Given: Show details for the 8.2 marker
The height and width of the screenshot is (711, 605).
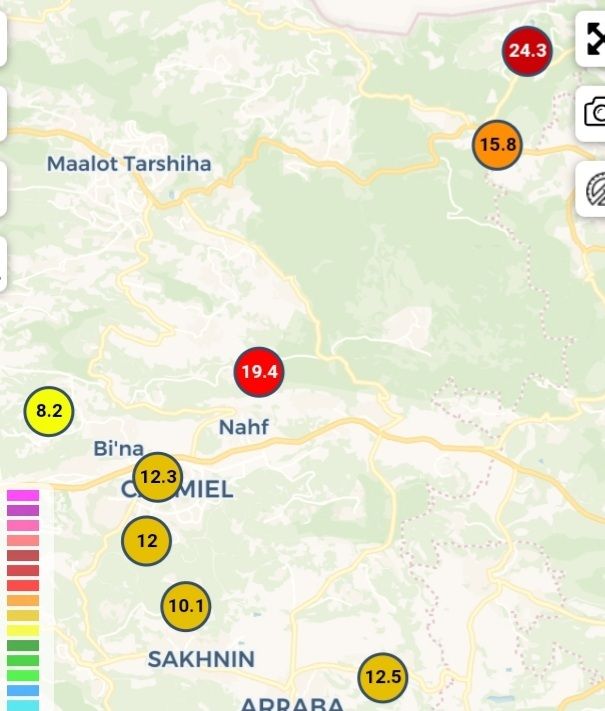Looking at the screenshot, I should click(49, 411).
